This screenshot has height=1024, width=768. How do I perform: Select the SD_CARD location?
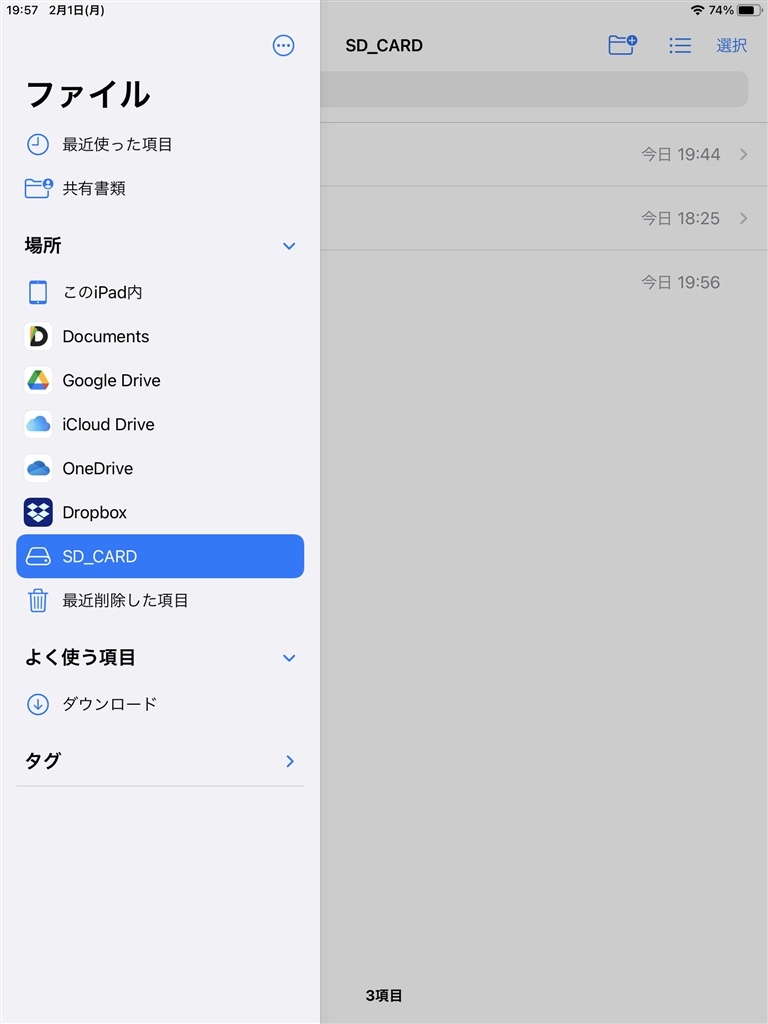(160, 556)
